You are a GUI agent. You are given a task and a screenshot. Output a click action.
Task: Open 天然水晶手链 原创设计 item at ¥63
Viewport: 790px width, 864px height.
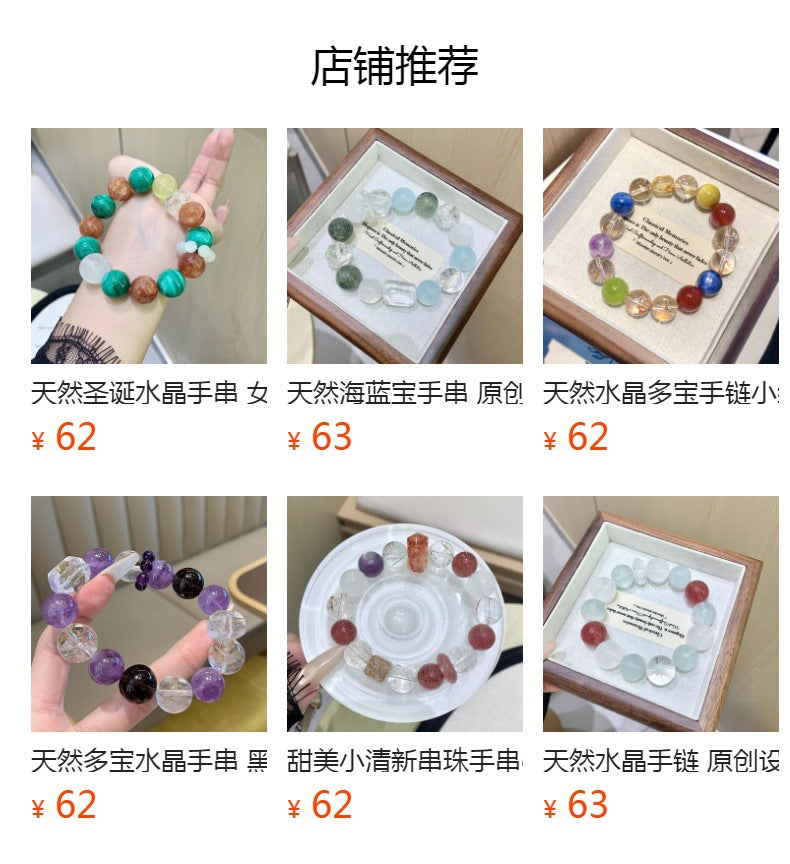point(660,614)
